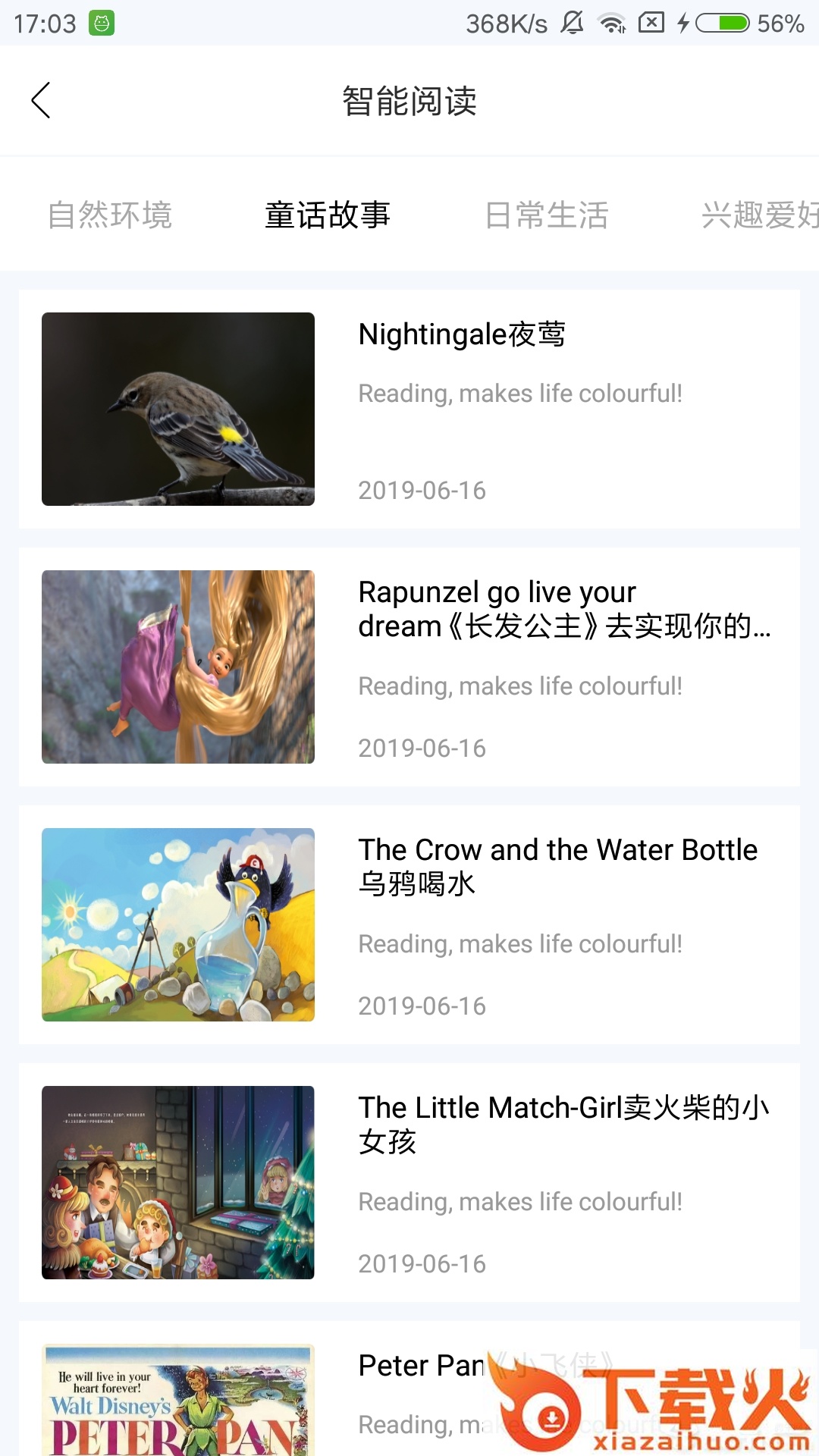Switch to the 日常生活 tab

point(550,215)
